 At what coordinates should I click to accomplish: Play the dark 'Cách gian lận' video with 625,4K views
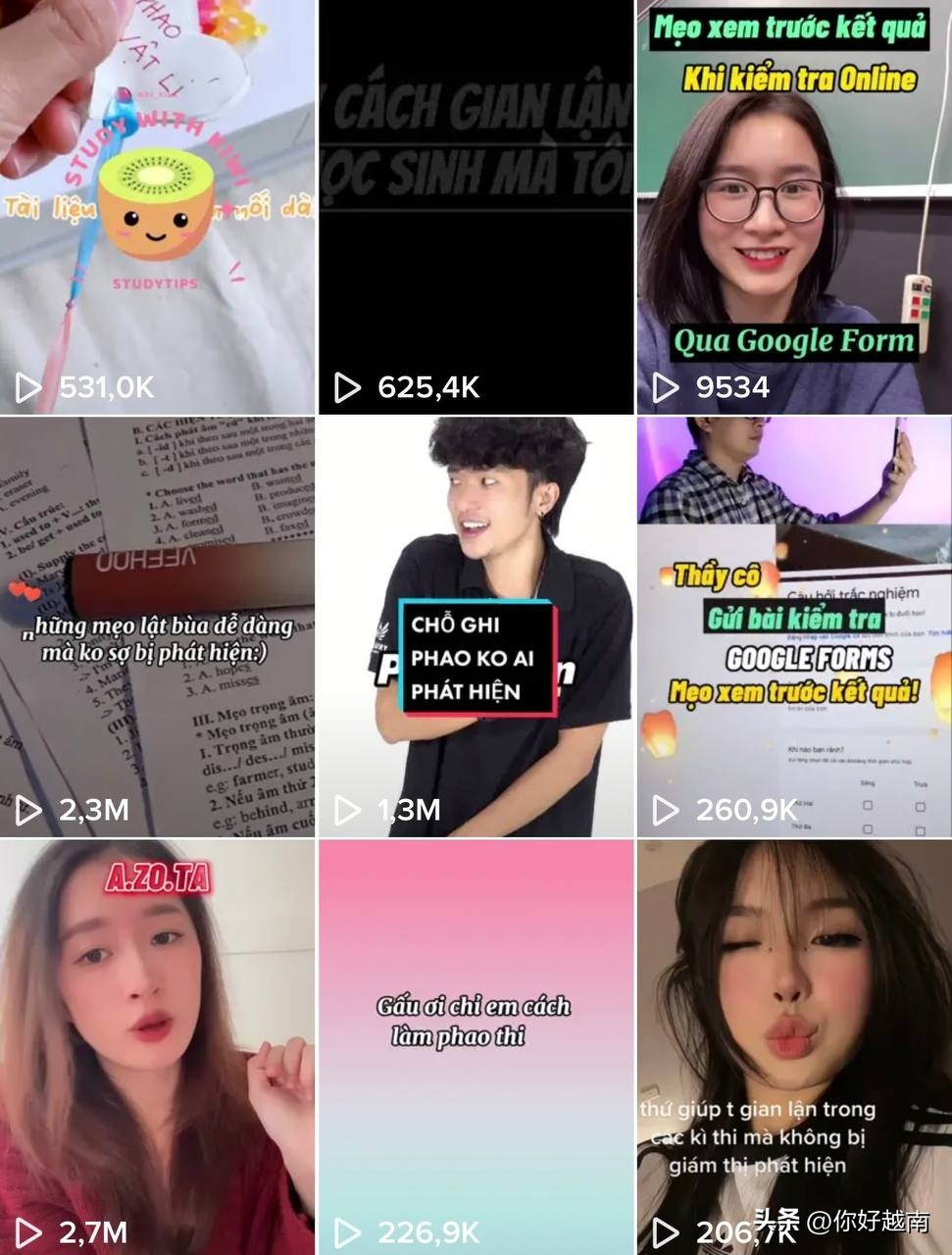[x=476, y=206]
